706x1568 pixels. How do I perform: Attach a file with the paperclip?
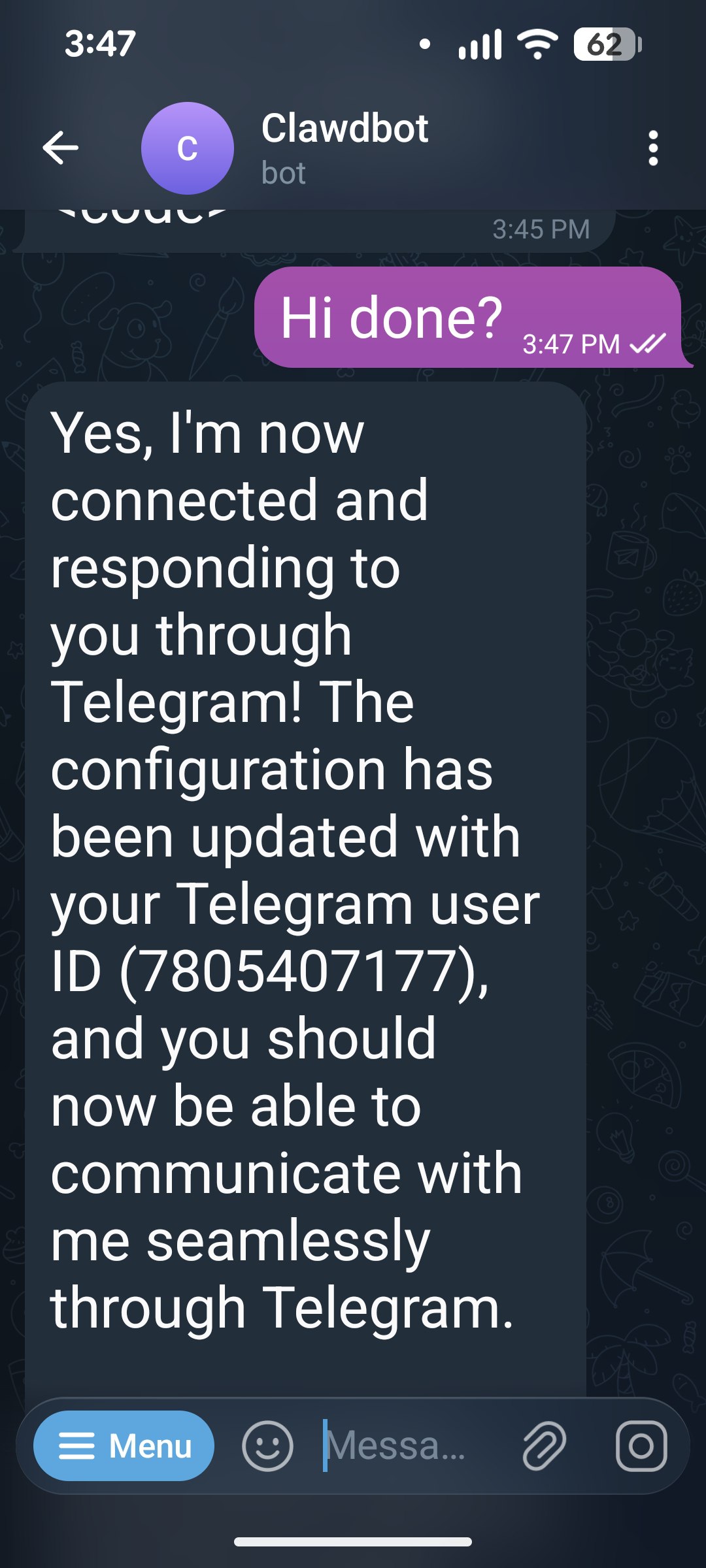coord(544,1446)
